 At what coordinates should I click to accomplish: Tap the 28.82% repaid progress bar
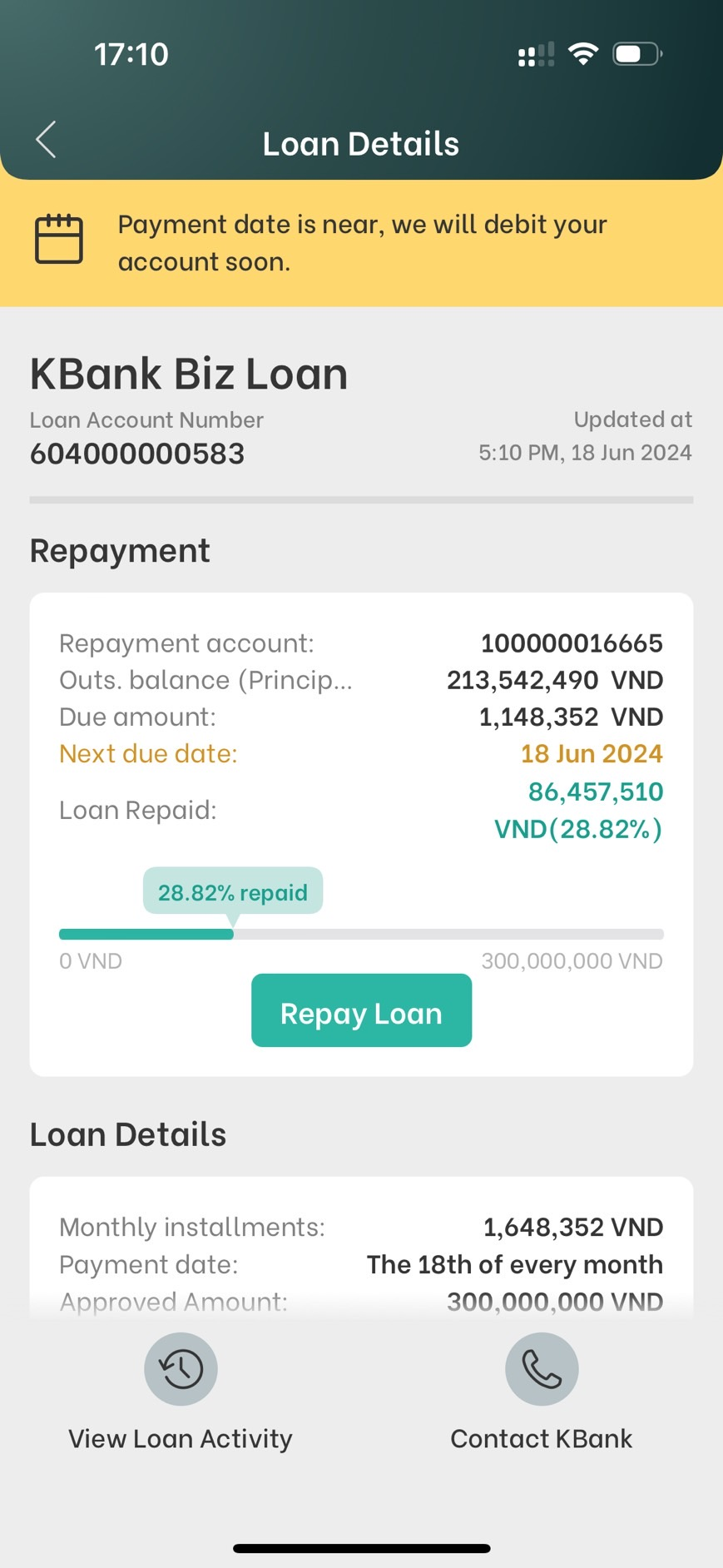pyautogui.click(x=361, y=934)
